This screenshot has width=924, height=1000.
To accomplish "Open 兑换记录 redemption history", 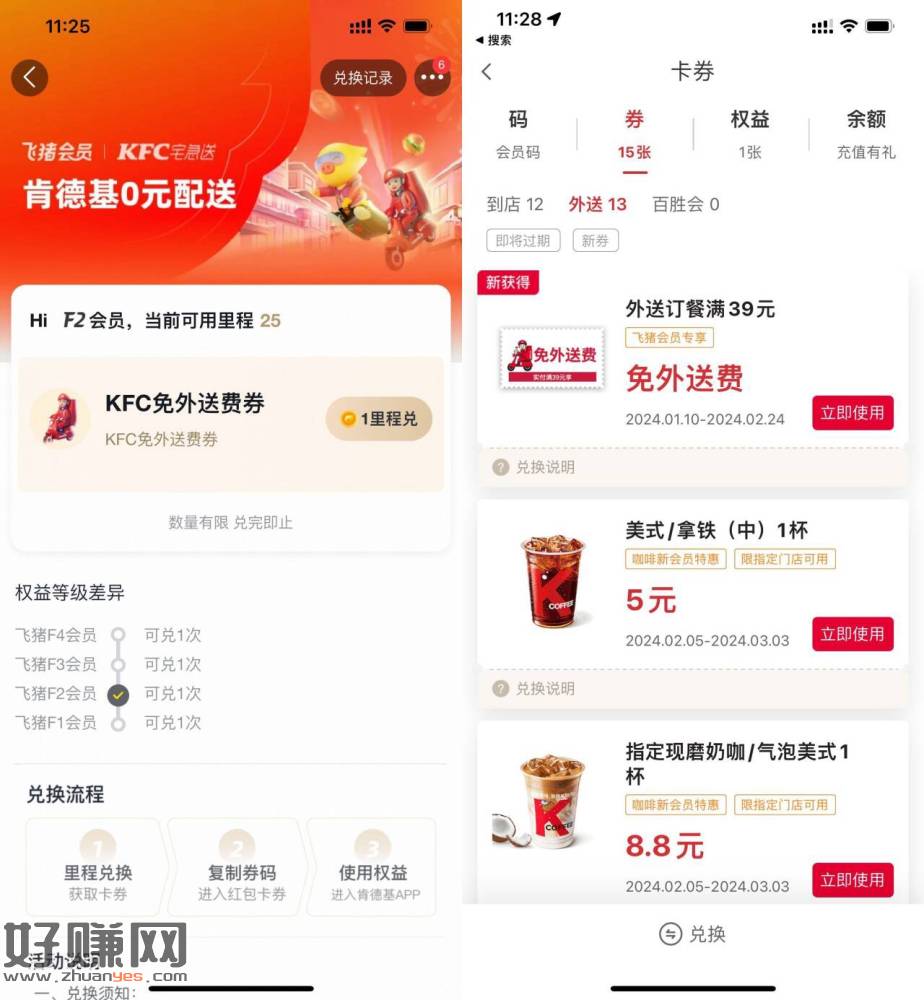I will (x=362, y=77).
